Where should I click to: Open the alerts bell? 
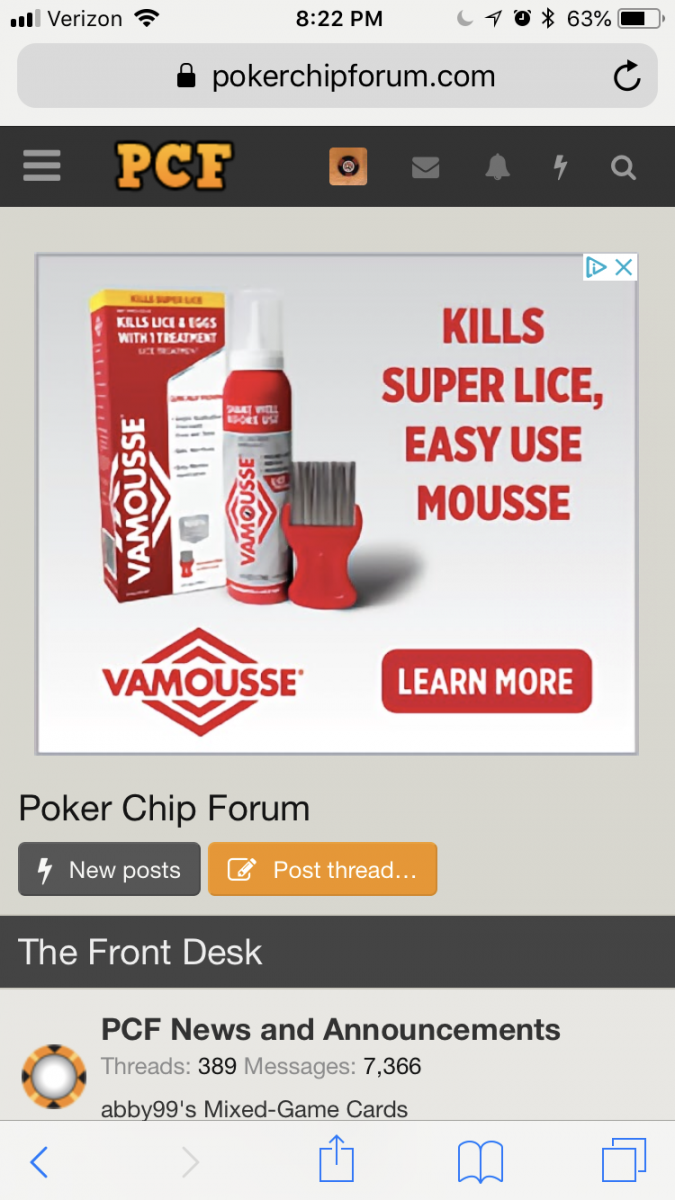click(497, 168)
